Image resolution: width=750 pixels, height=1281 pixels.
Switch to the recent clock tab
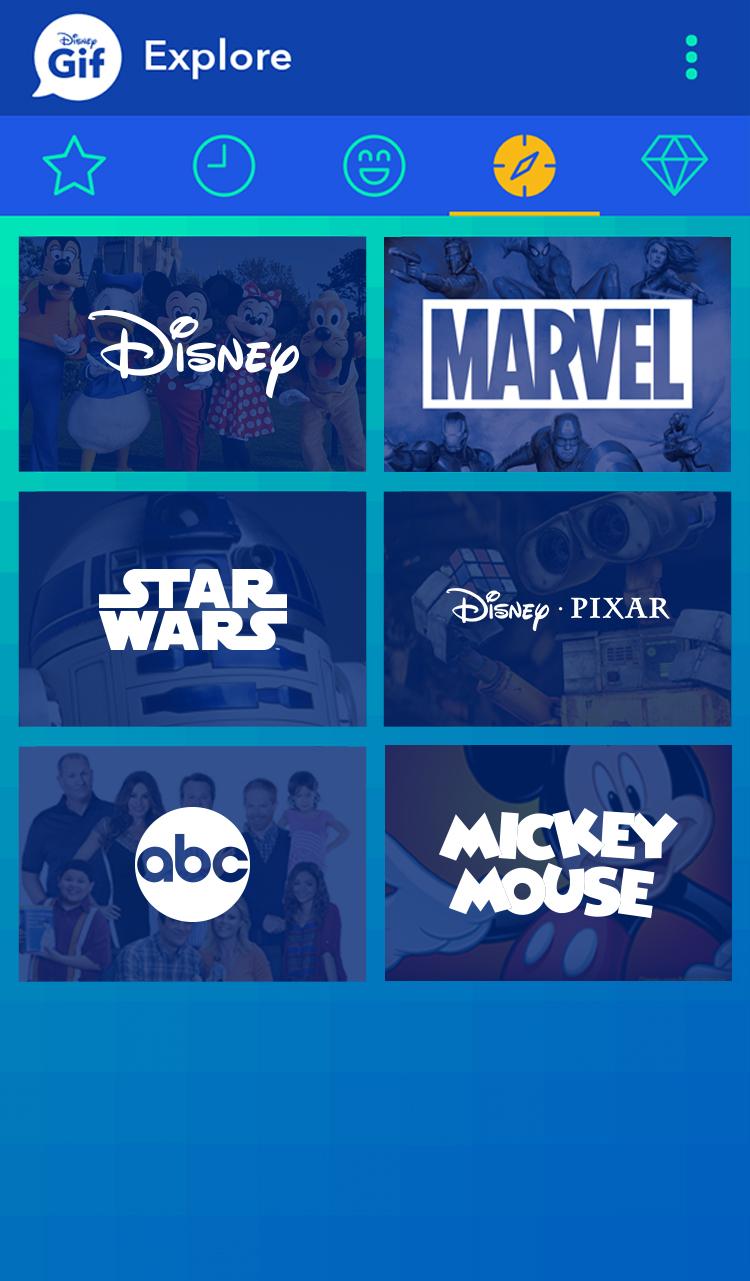(224, 166)
